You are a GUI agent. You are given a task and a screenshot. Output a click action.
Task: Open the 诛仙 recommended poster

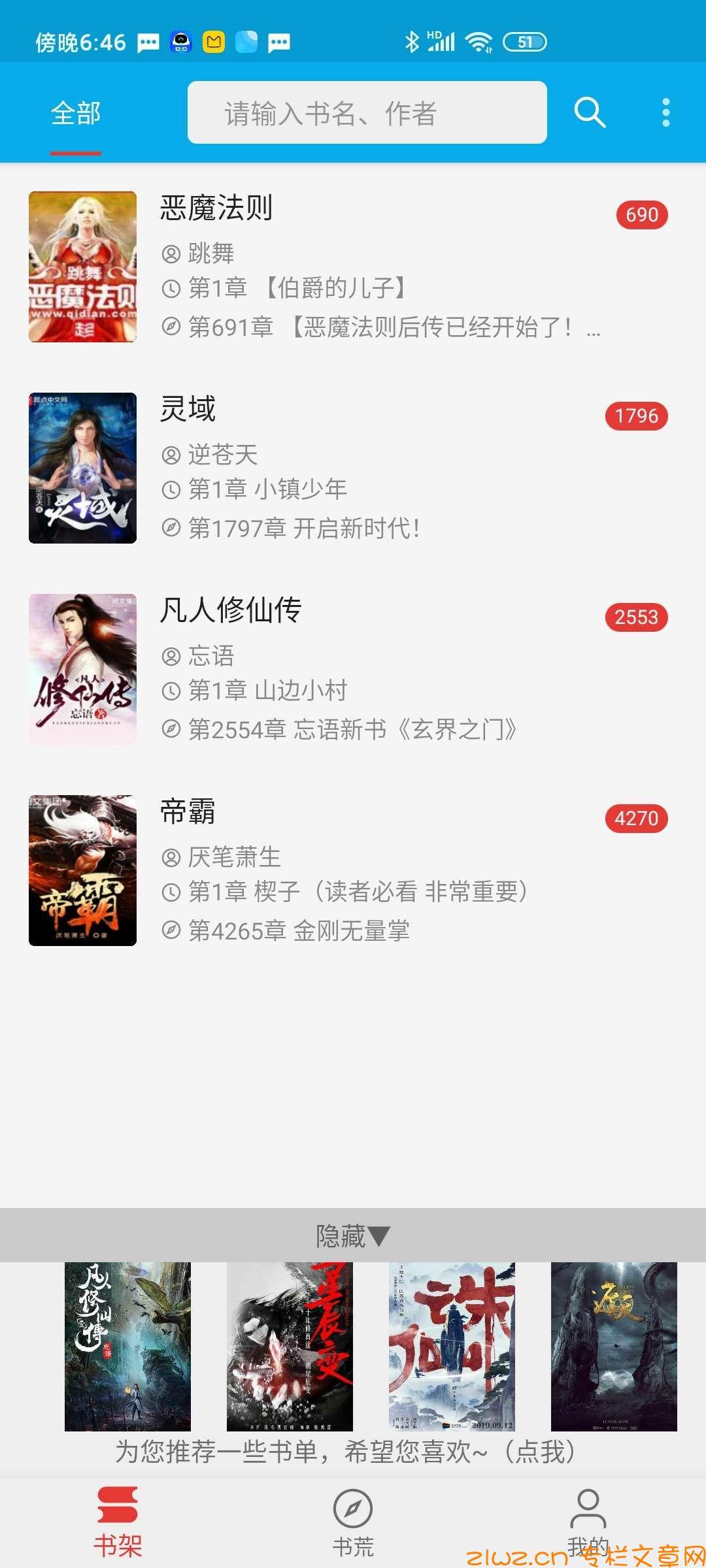click(x=452, y=1346)
